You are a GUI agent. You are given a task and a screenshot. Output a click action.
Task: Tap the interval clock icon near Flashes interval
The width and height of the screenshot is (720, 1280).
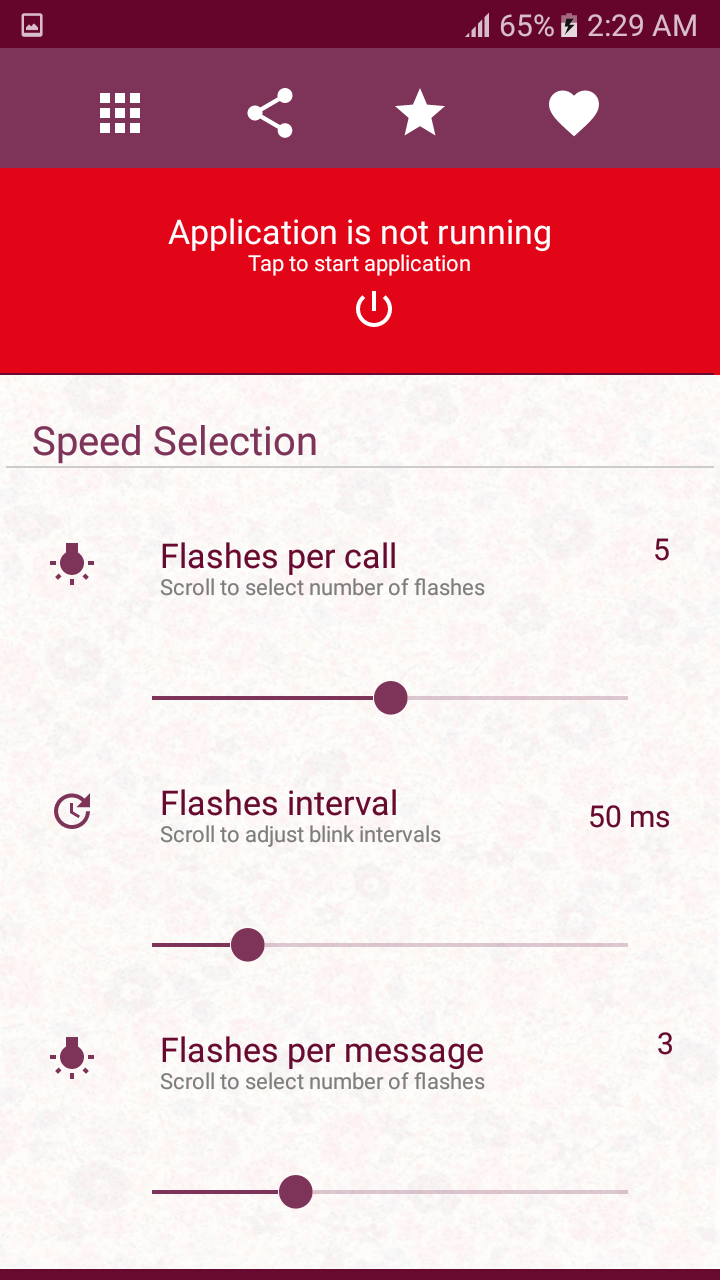coord(71,811)
